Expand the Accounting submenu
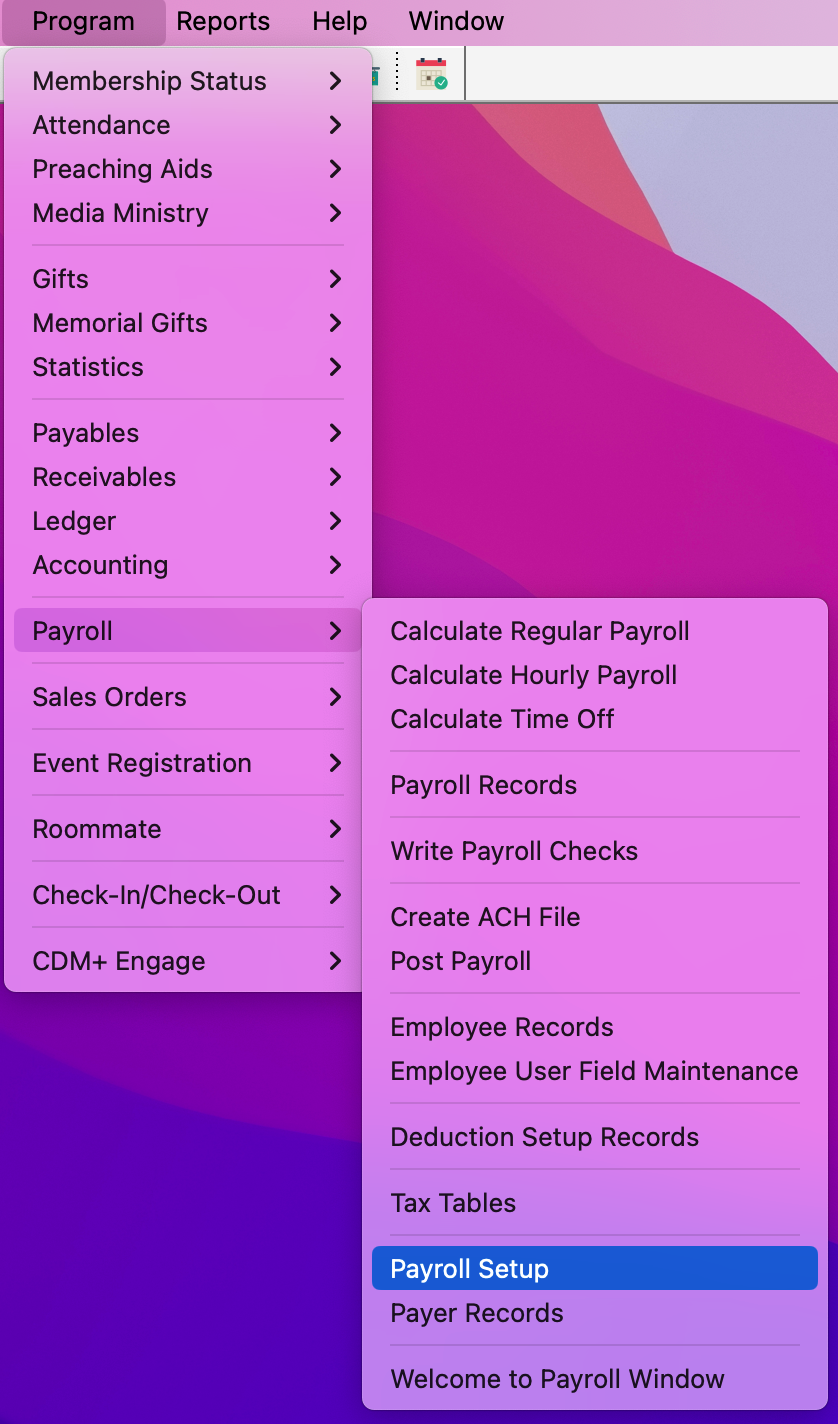 100,565
